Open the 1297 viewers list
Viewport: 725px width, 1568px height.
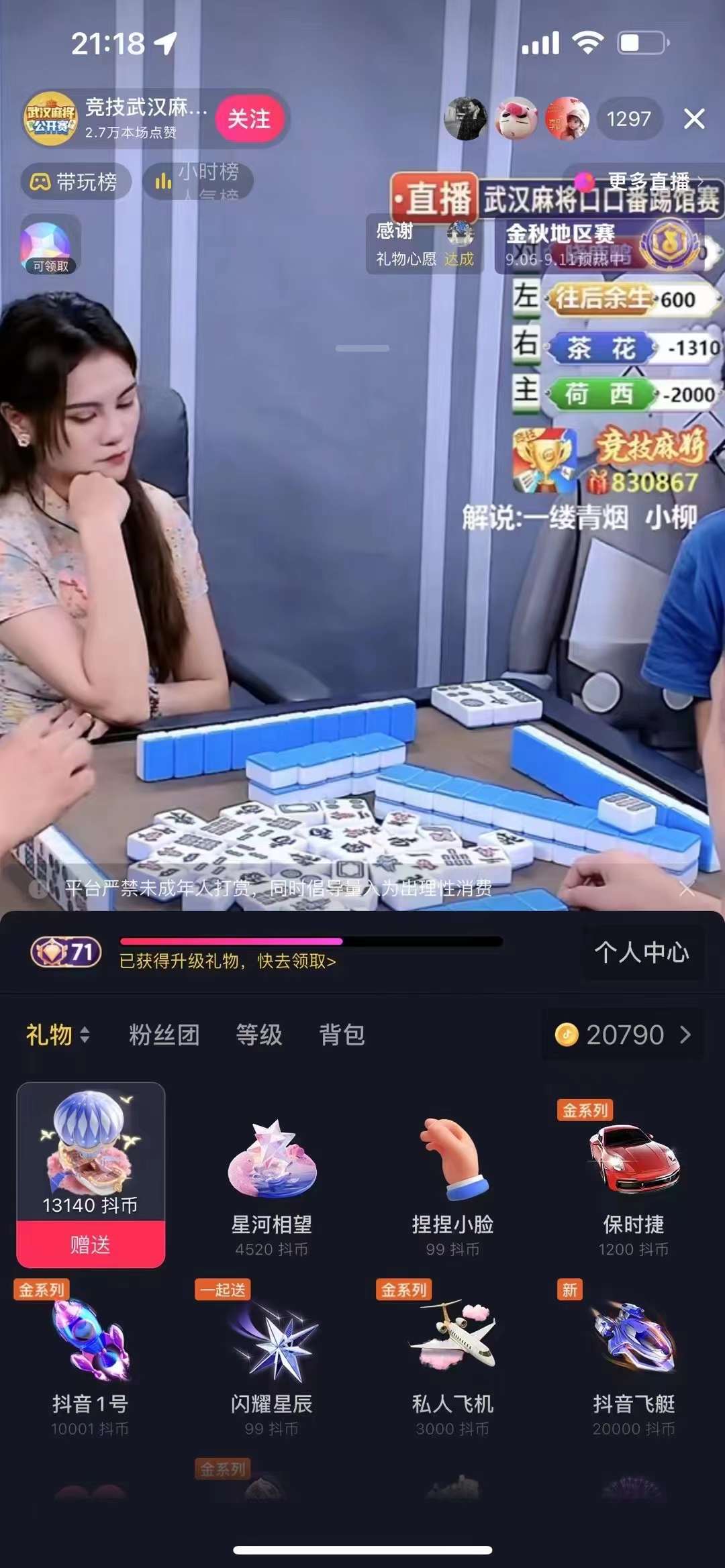[x=628, y=119]
